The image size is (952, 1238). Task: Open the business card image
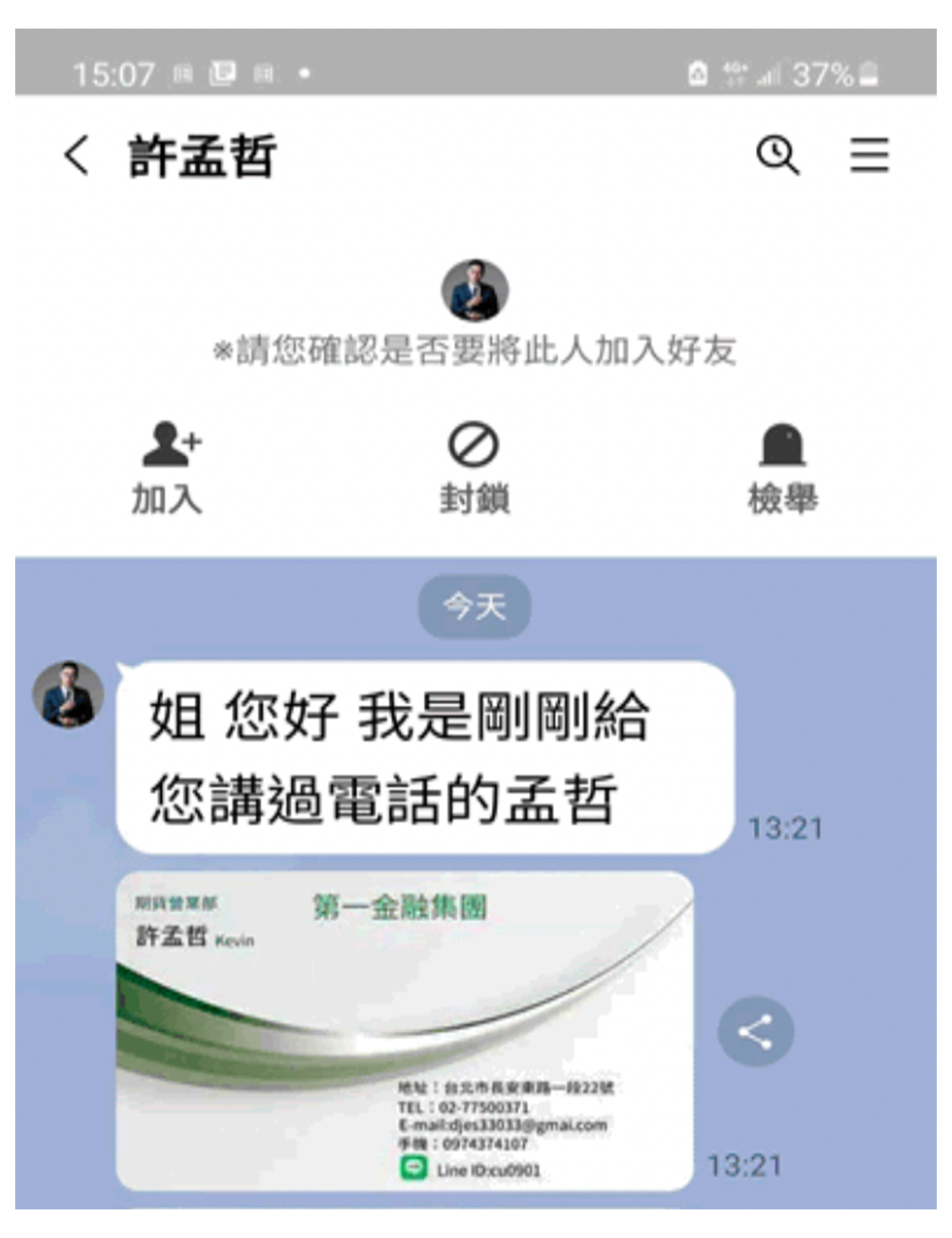[x=405, y=1030]
